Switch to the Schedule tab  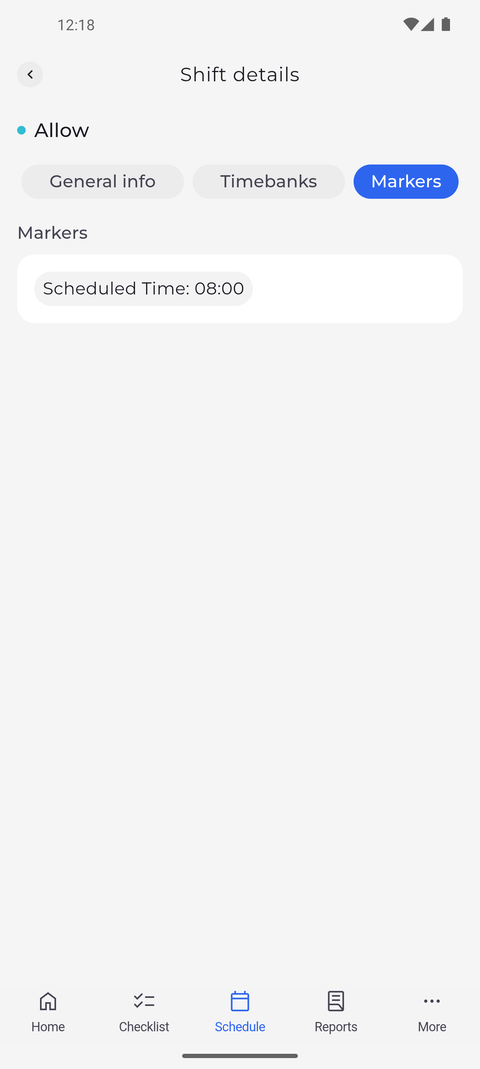(240, 1012)
